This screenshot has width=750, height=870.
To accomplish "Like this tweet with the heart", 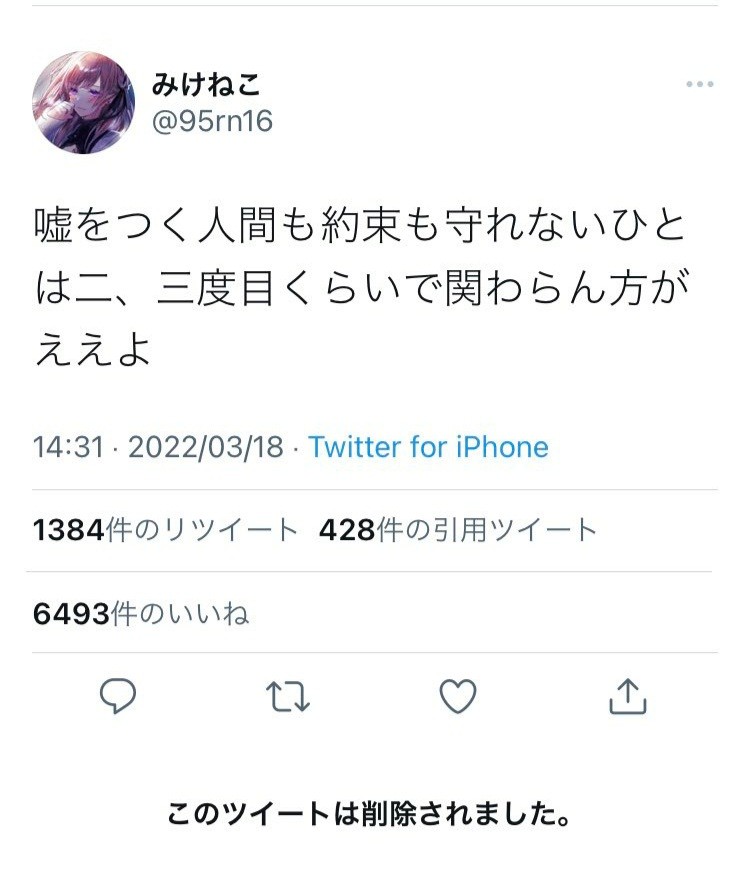I will (x=458, y=696).
